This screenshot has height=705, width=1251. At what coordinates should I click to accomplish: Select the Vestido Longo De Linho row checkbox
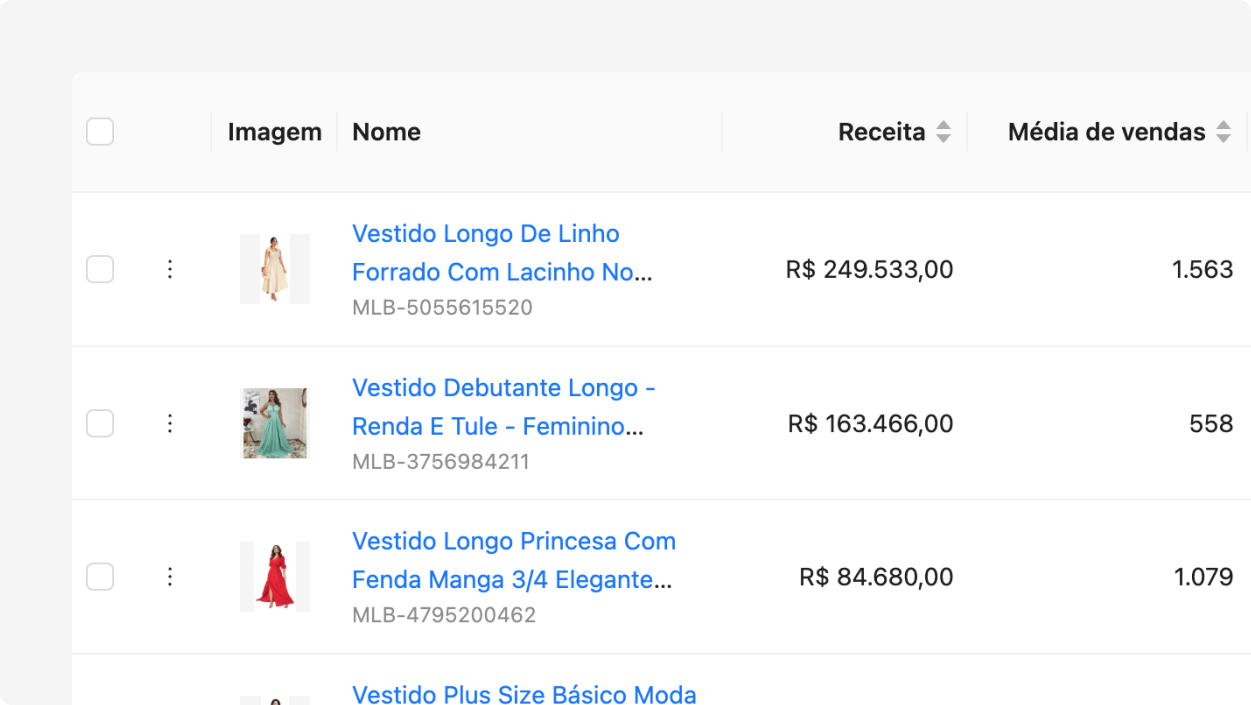[x=100, y=269]
